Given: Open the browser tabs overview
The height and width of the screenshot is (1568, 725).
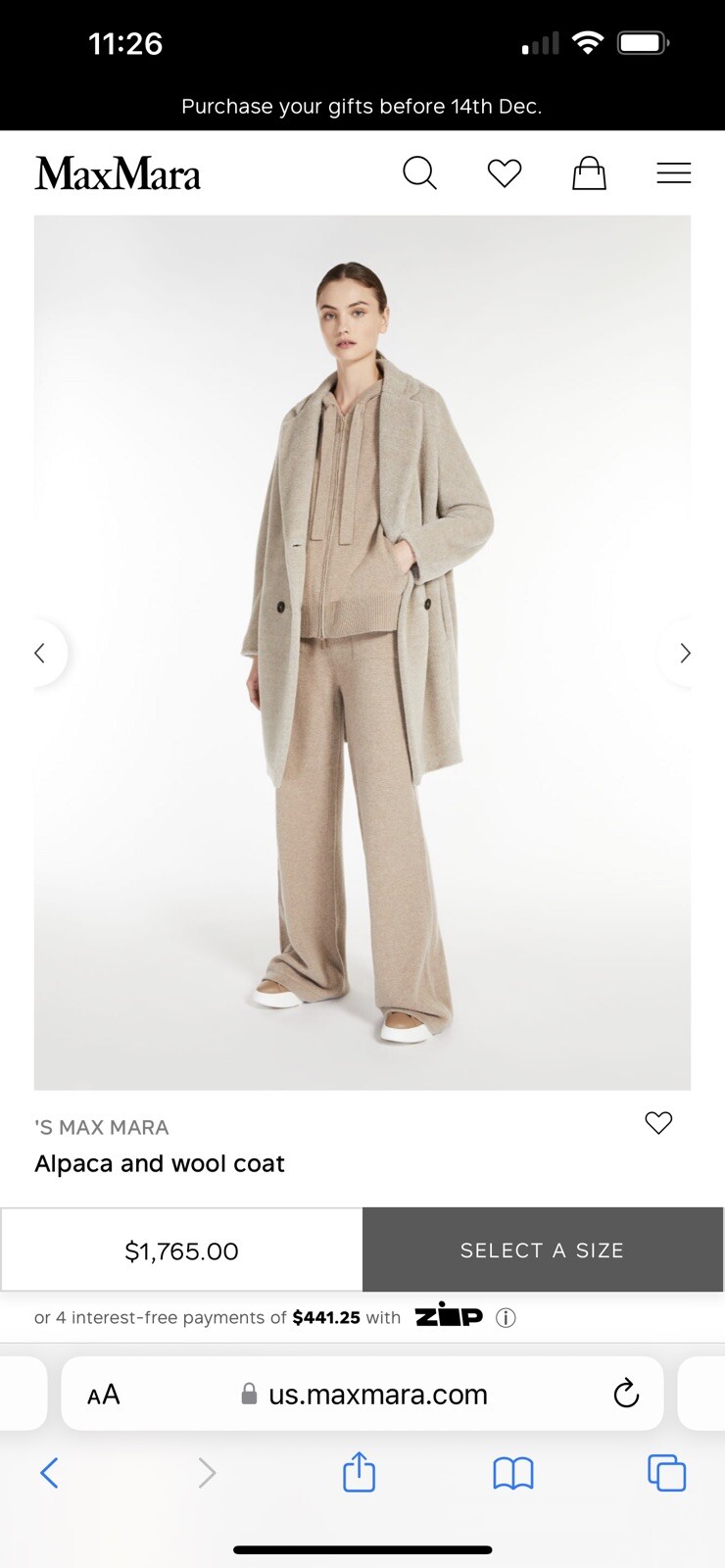Looking at the screenshot, I should pyautogui.click(x=666, y=1472).
